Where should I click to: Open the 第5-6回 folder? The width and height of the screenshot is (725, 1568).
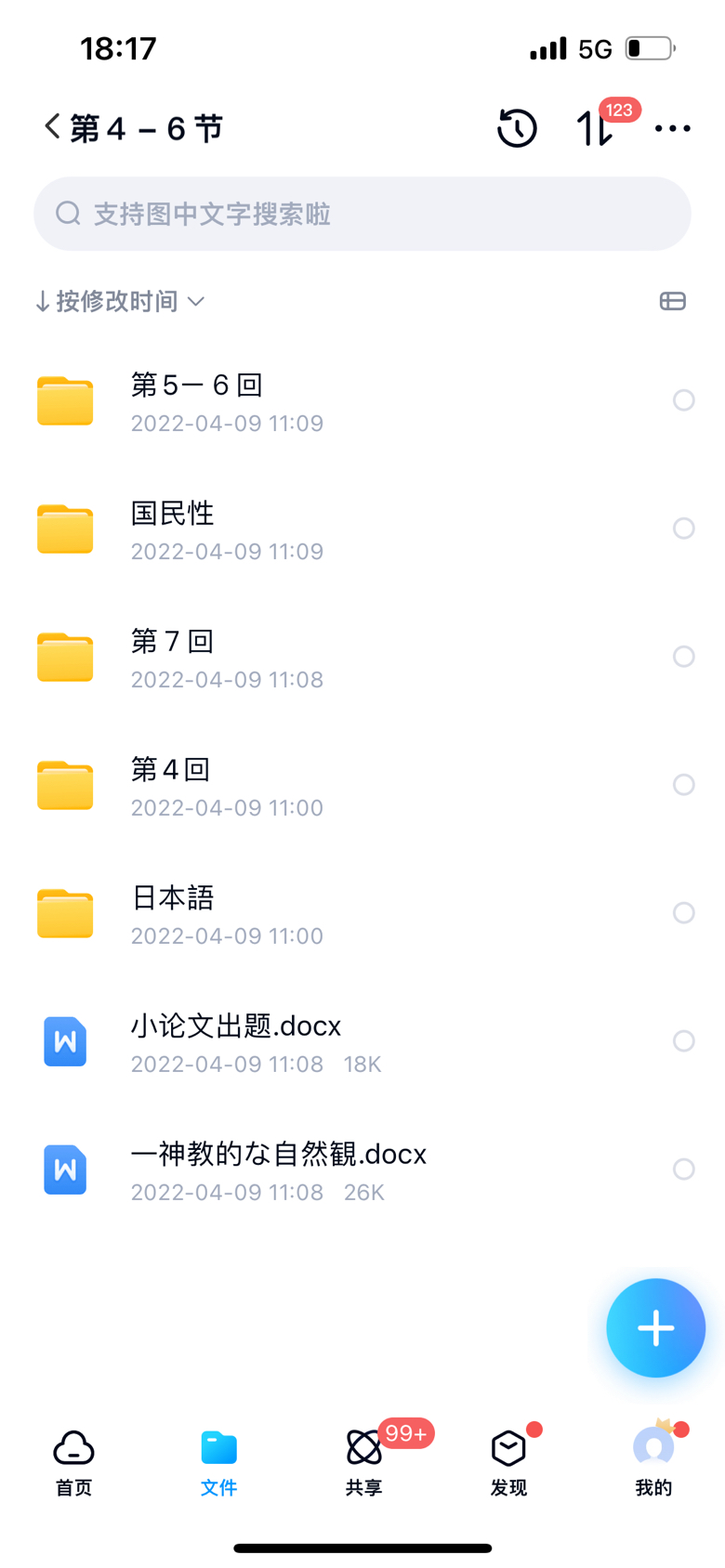(x=362, y=401)
